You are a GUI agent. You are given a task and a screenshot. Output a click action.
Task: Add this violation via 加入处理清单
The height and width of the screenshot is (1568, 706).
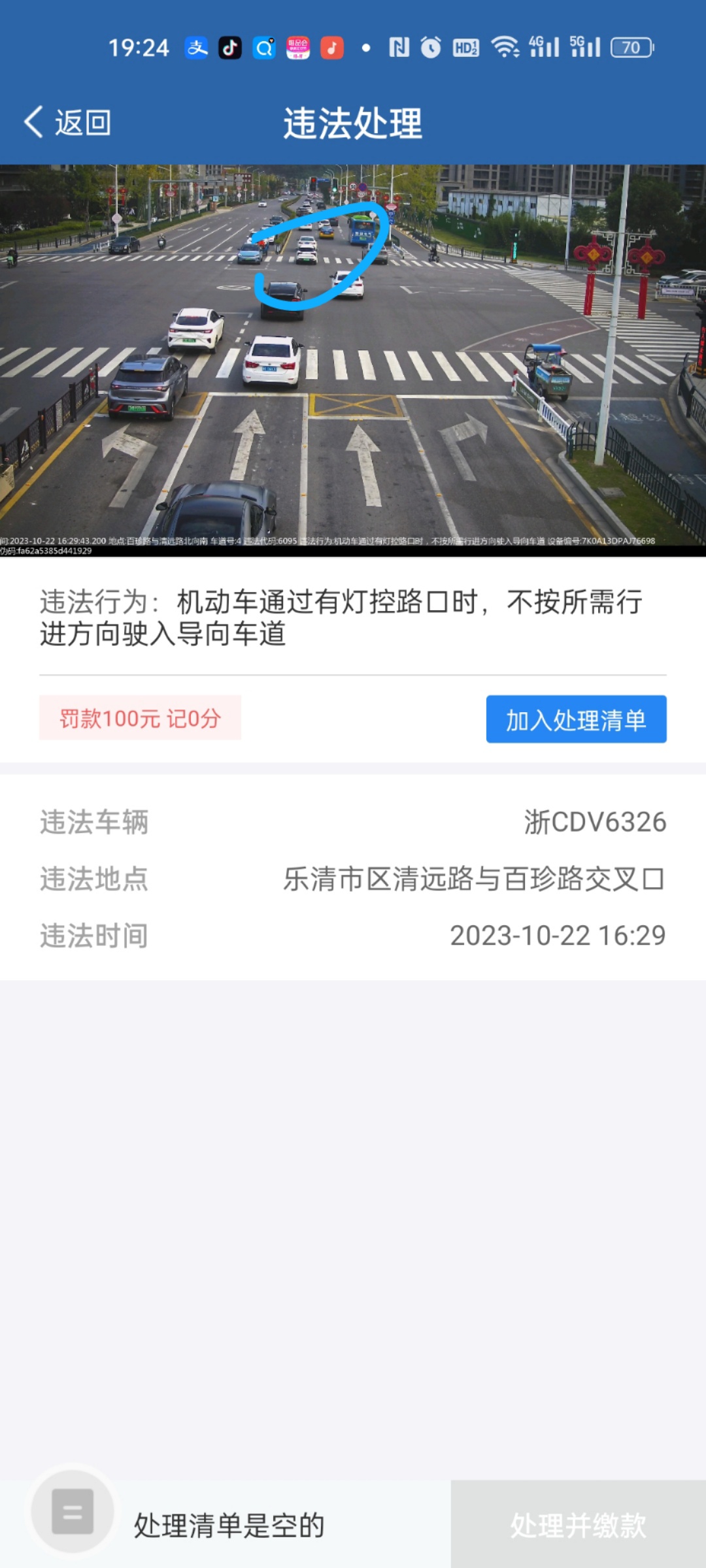click(576, 719)
